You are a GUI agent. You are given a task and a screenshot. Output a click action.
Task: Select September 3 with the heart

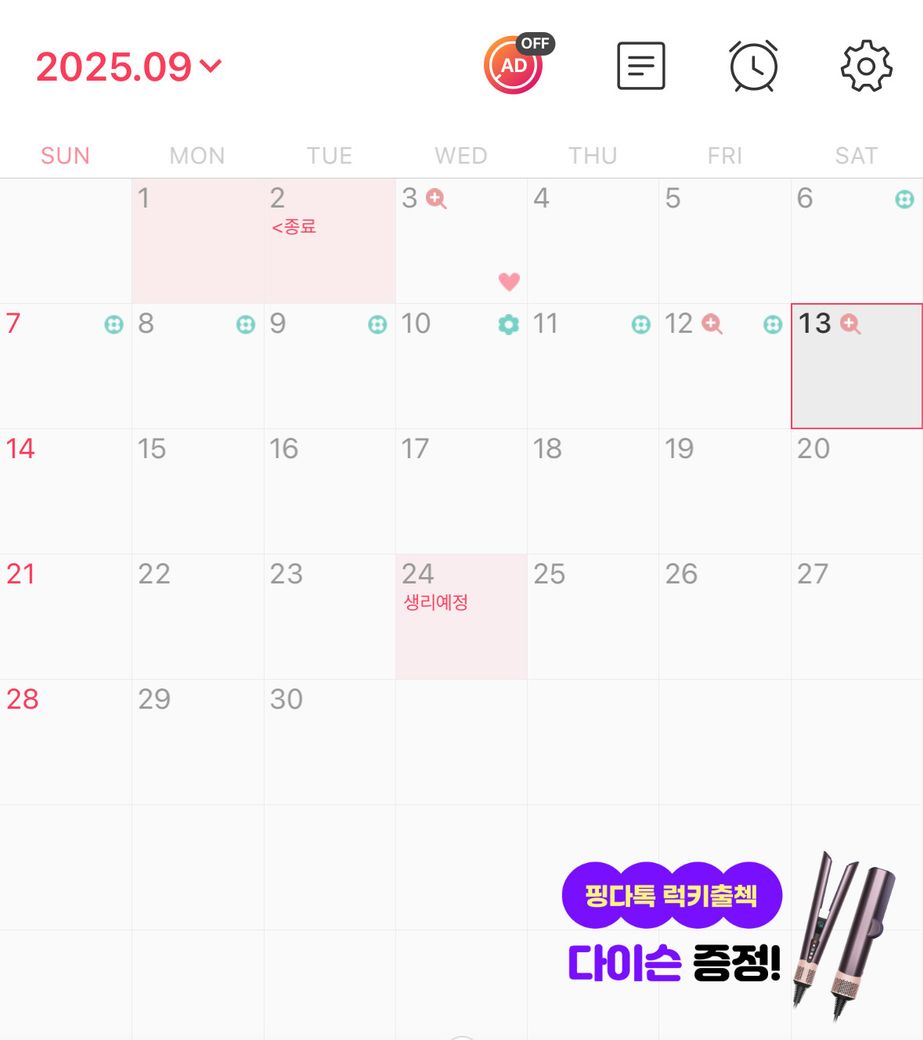[461, 241]
